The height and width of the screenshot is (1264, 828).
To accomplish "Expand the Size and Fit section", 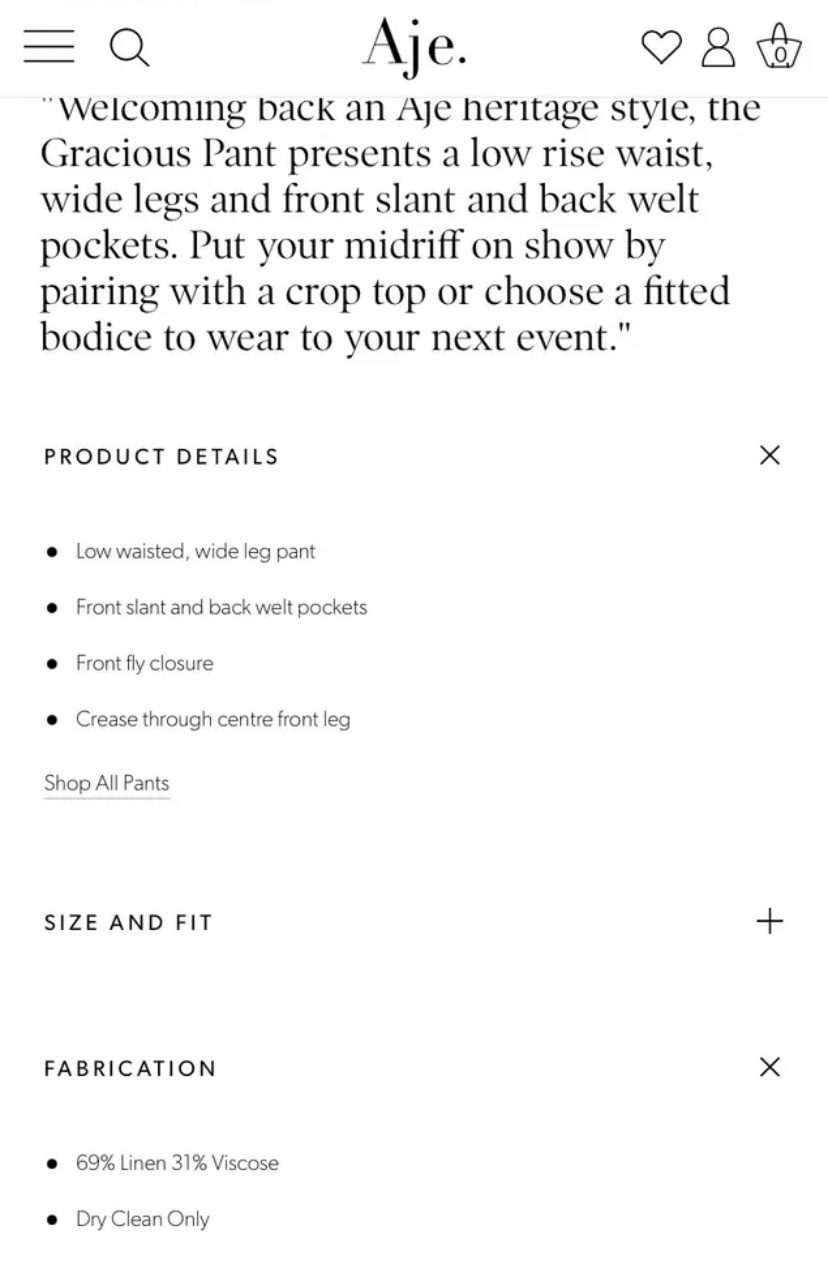I will pos(769,921).
